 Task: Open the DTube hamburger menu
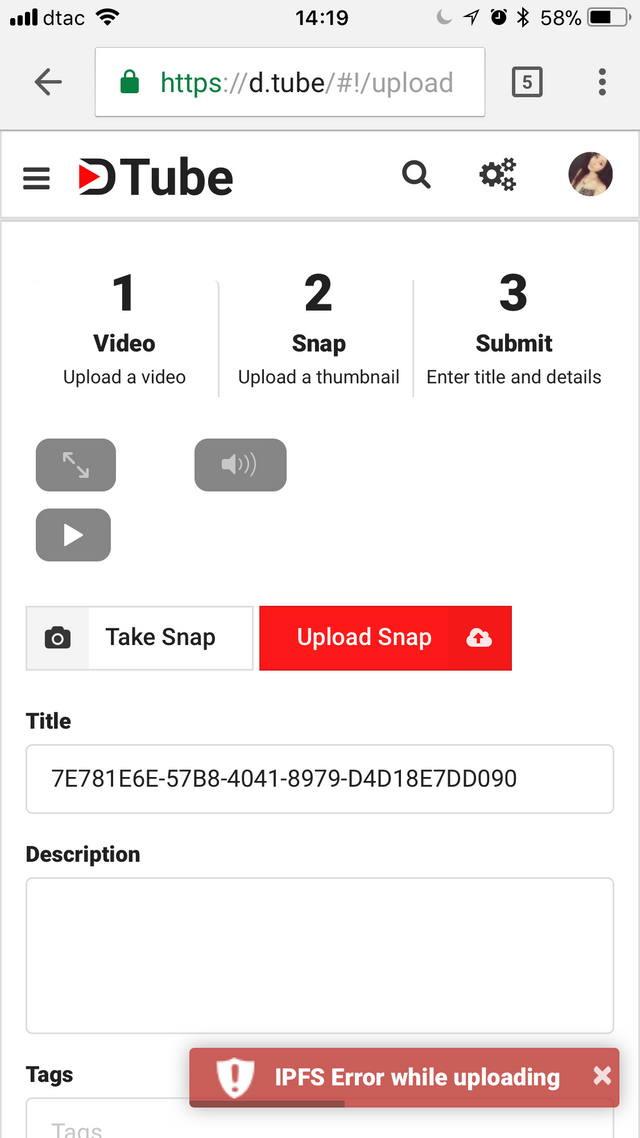click(37, 178)
